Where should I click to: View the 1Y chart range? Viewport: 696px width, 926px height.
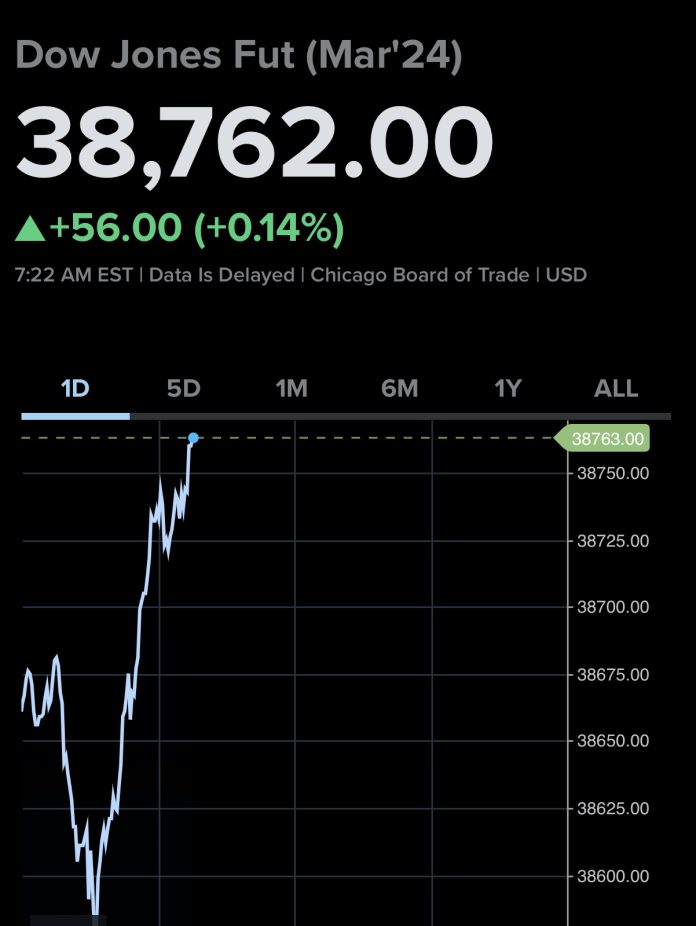[508, 388]
